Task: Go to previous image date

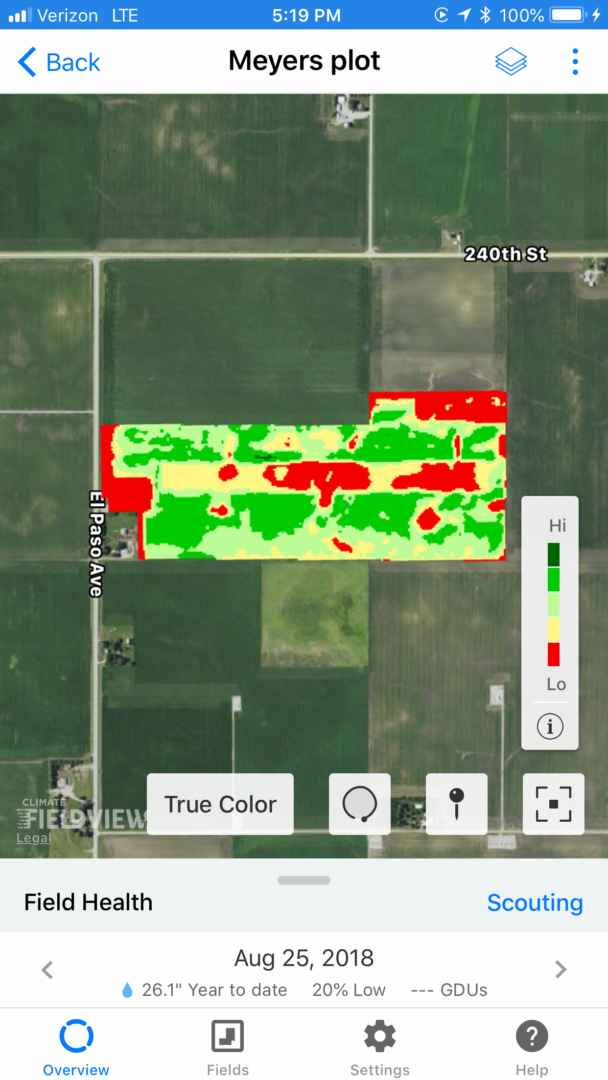Action: click(47, 969)
